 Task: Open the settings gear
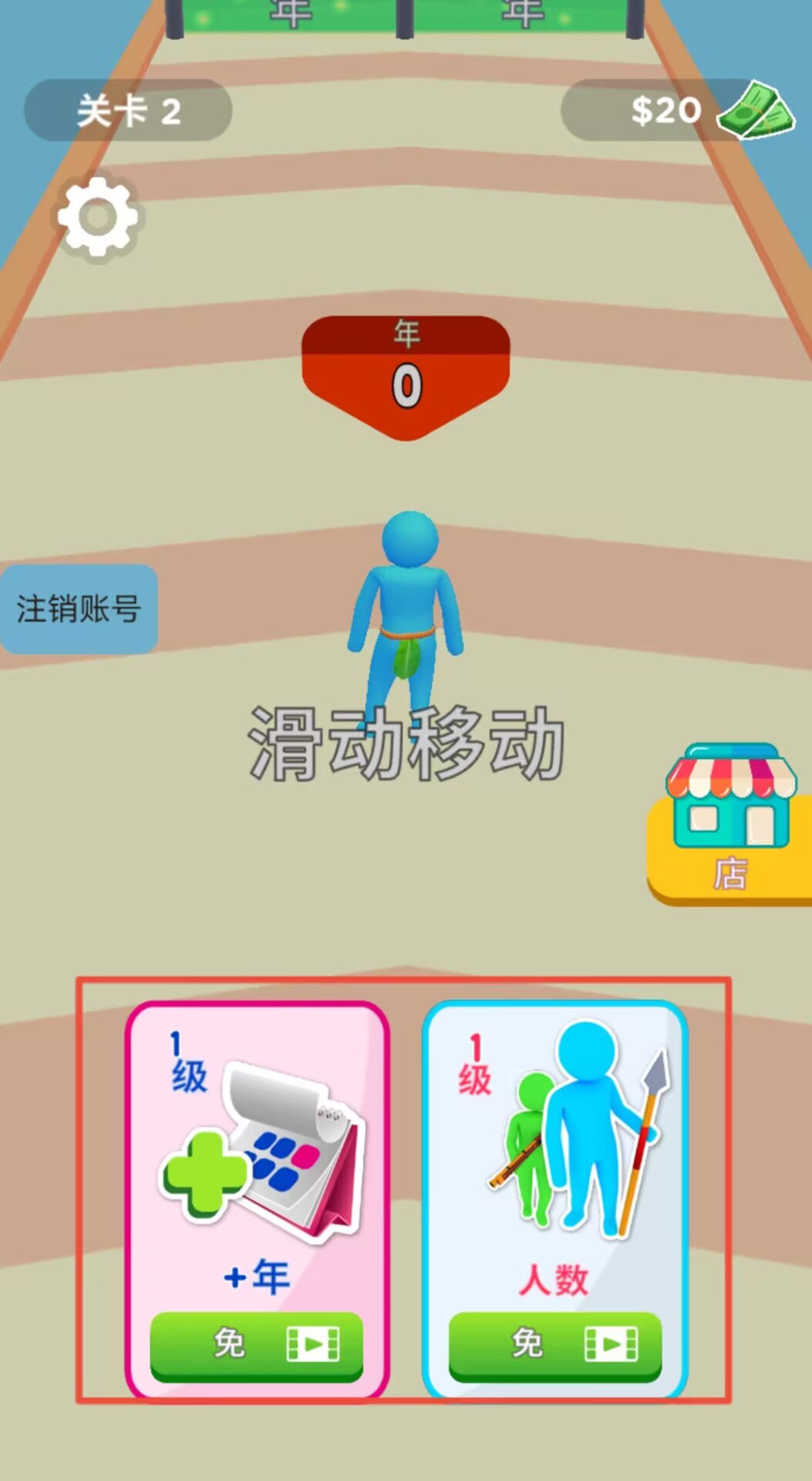[97, 217]
